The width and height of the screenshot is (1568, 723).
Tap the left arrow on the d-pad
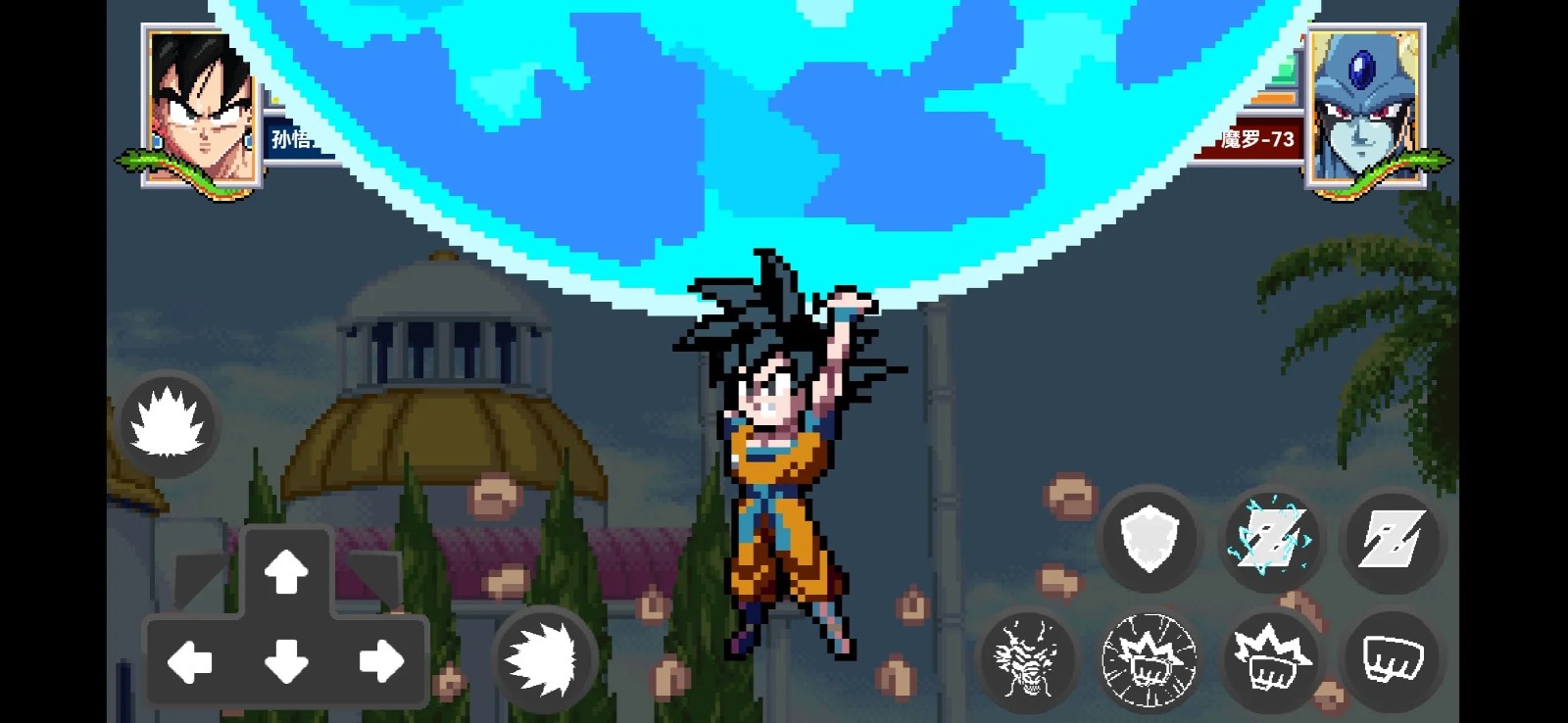point(190,662)
